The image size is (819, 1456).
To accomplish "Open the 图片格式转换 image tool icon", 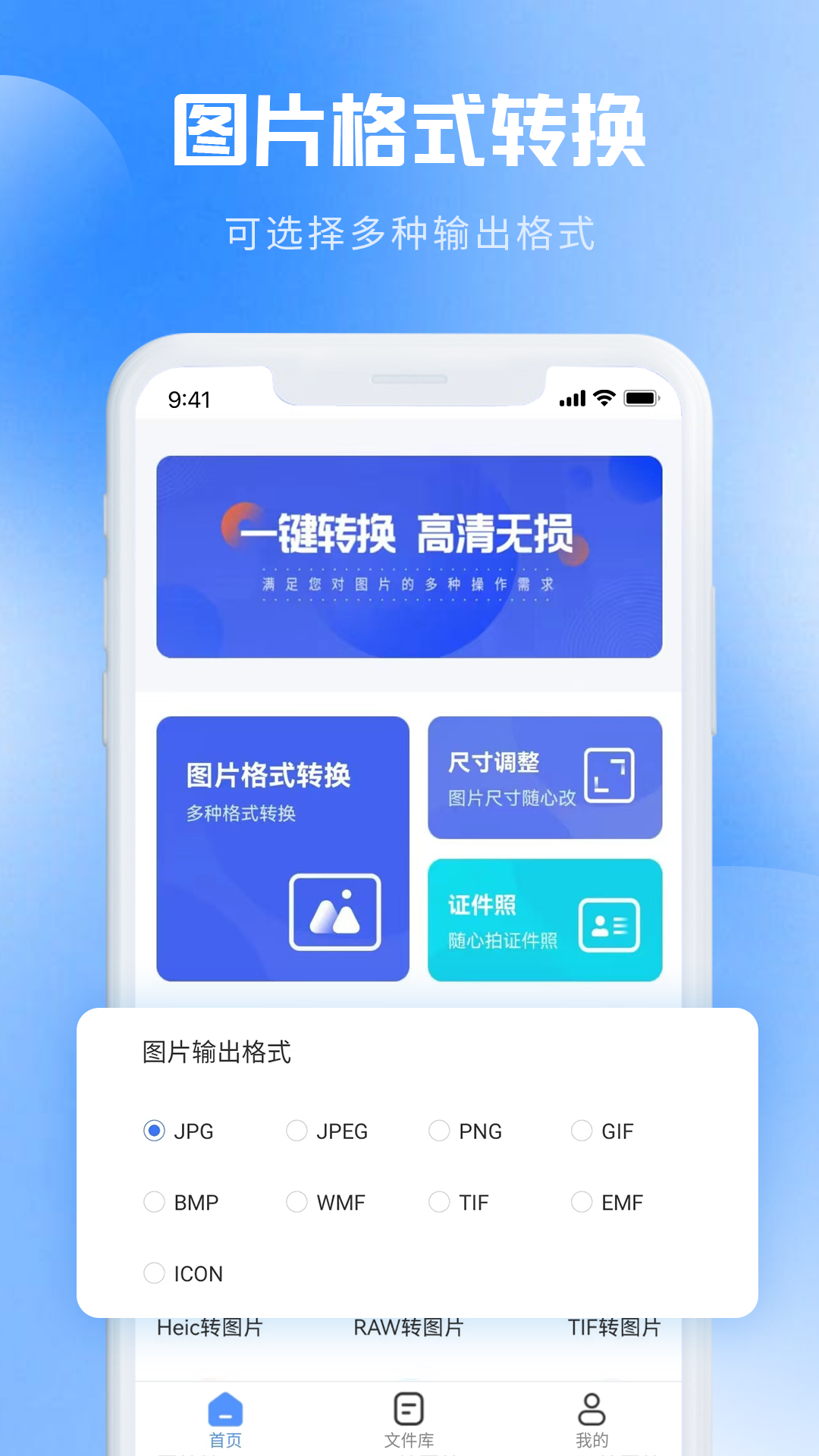I will [334, 912].
